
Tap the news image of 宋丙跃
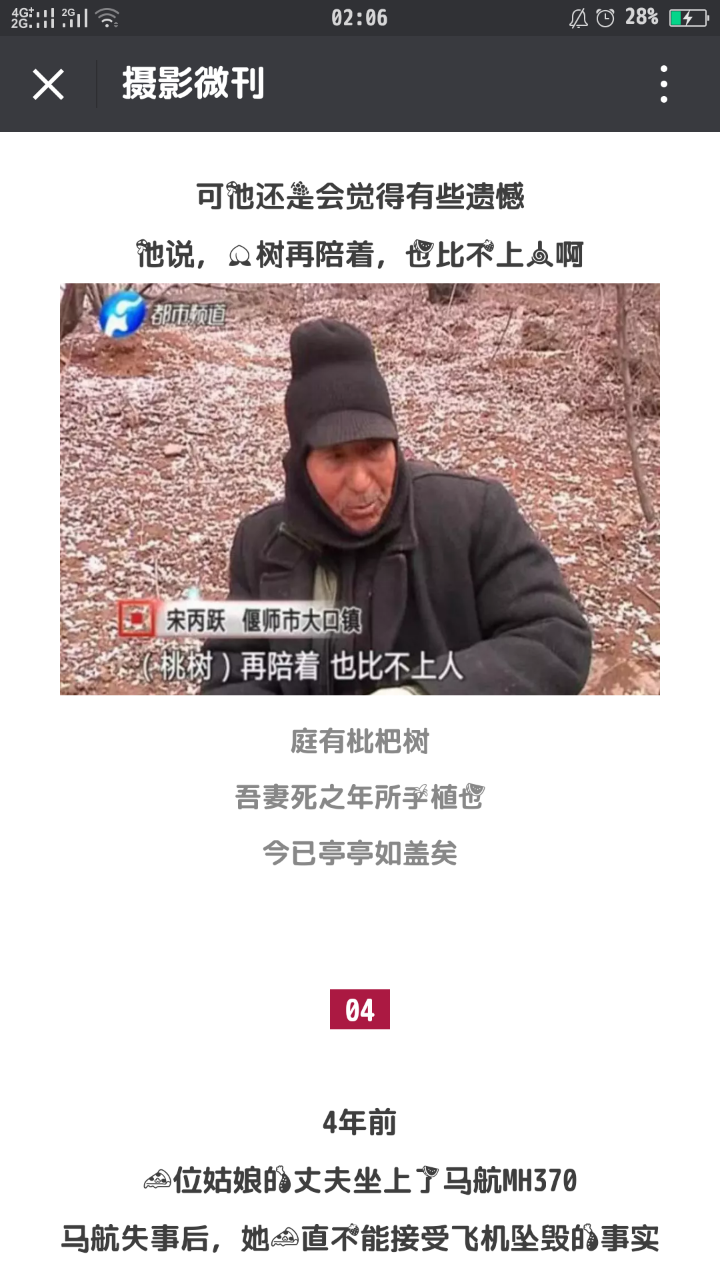(x=360, y=489)
